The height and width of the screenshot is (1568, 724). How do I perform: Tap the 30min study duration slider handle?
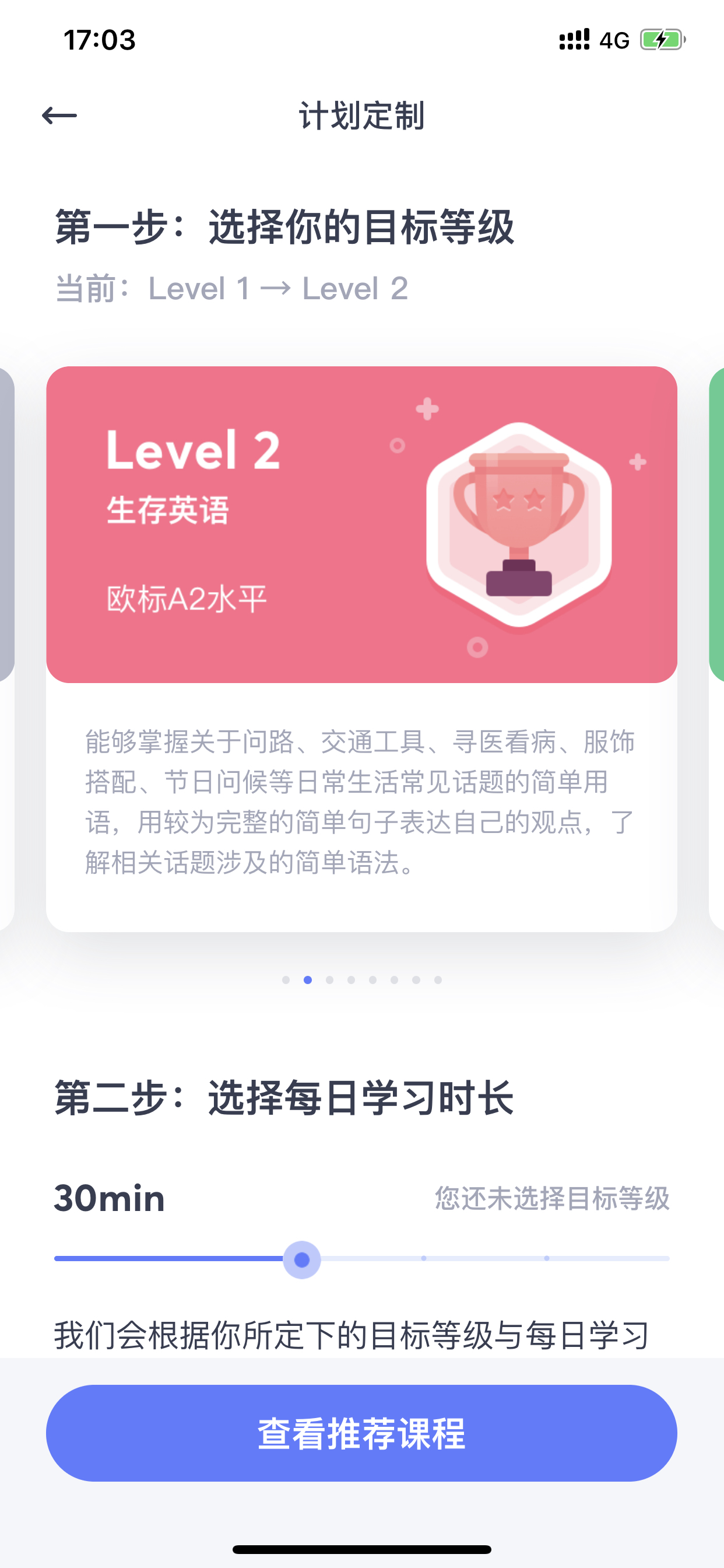pos(302,1259)
